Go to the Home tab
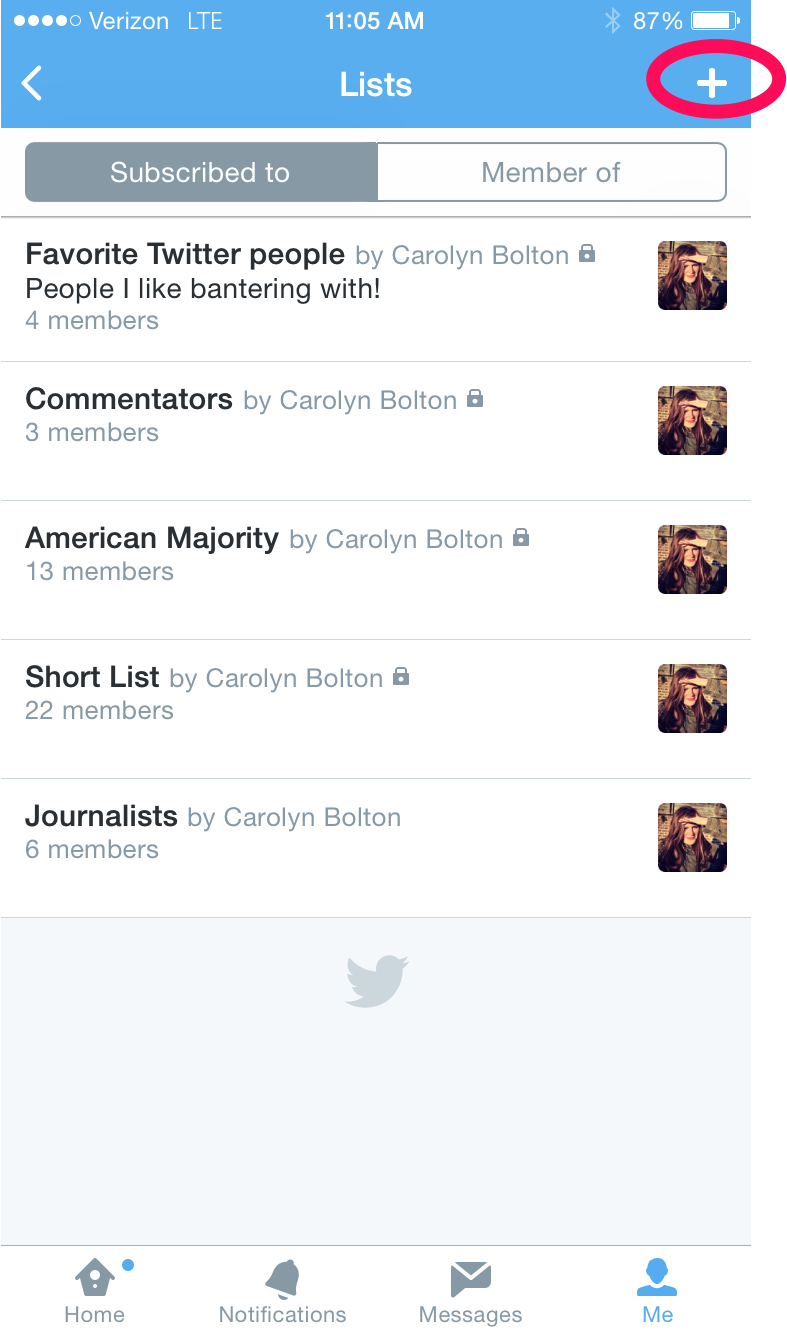This screenshot has height=1334, width=787. pyautogui.click(x=94, y=1290)
